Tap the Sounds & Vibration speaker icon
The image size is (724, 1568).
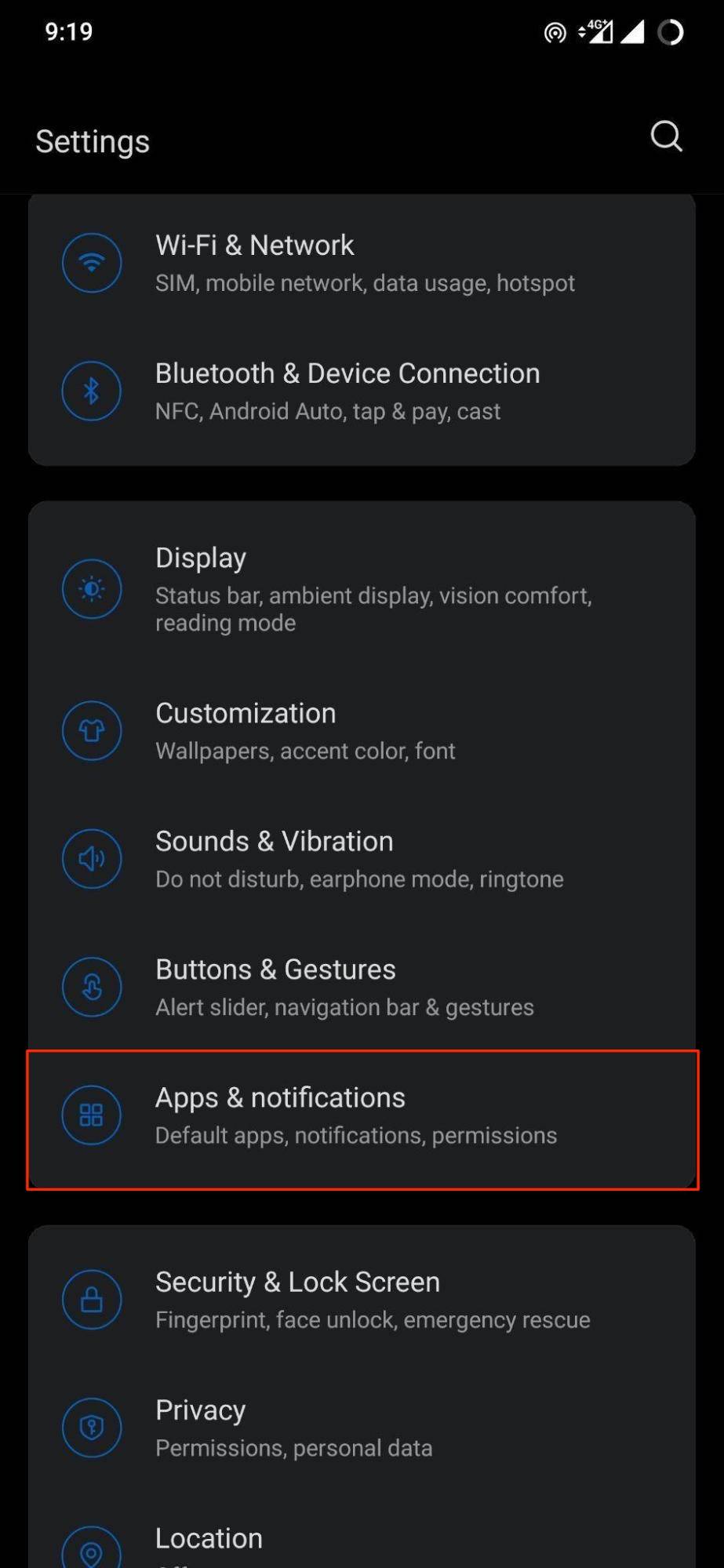point(92,858)
